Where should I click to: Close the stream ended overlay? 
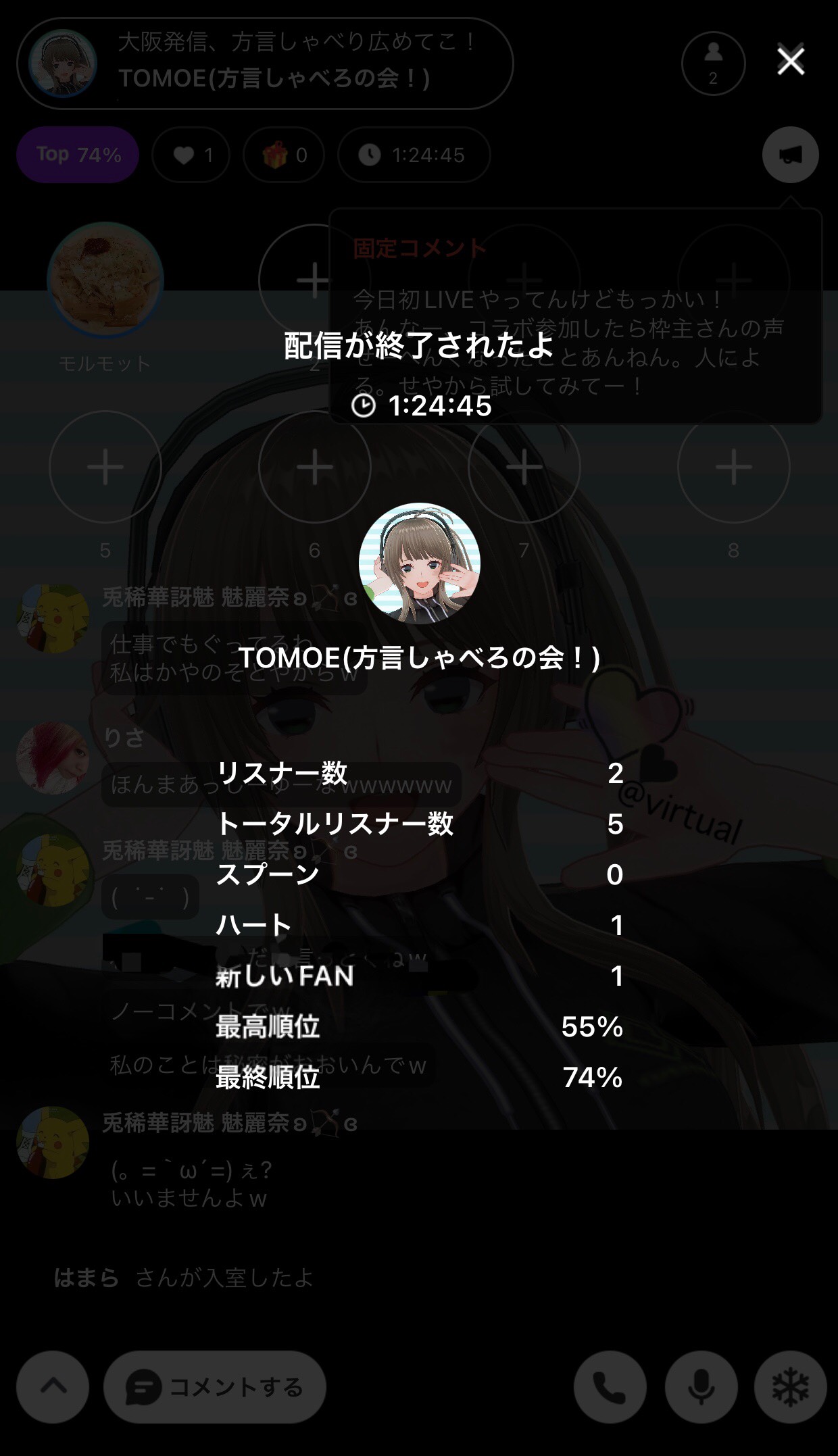(x=790, y=62)
